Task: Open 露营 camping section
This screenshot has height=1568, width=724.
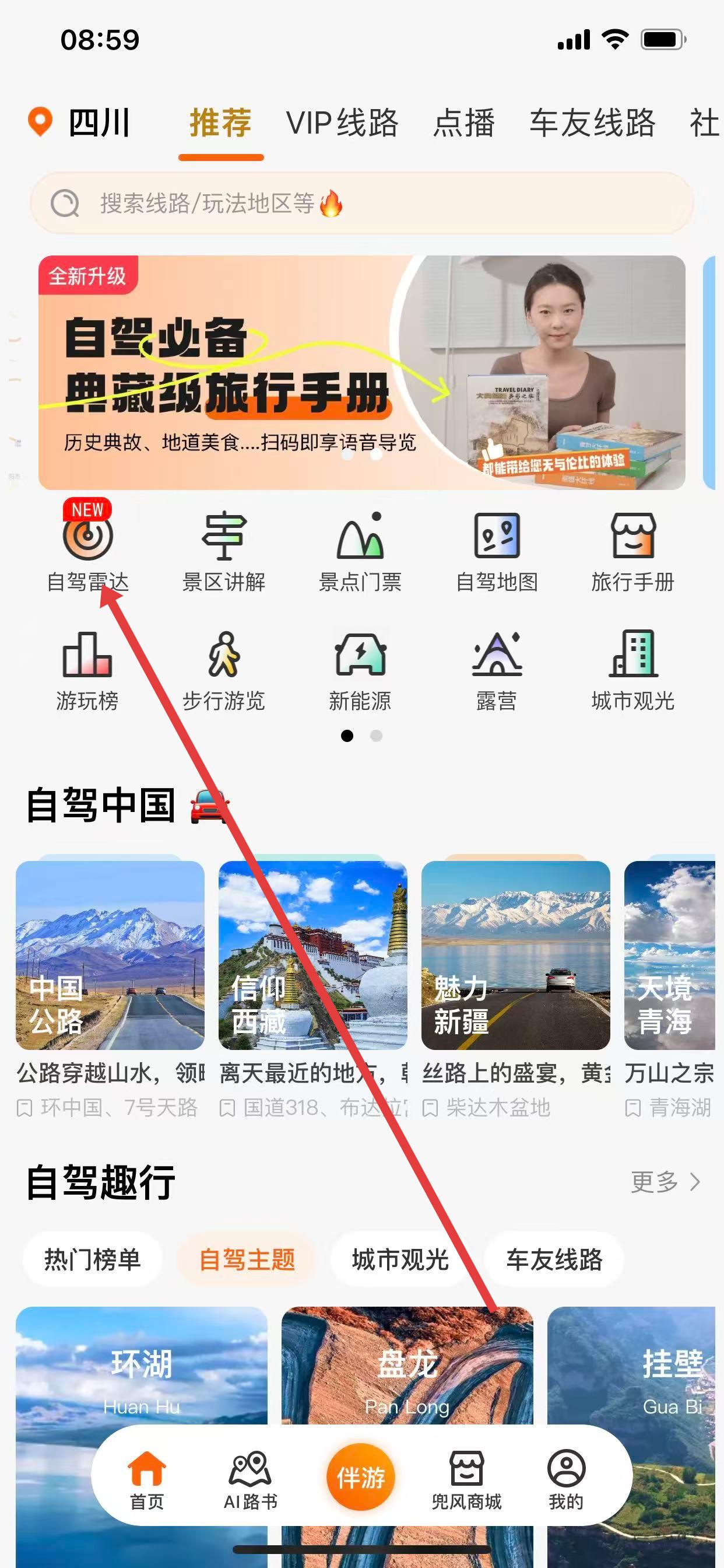Action: tap(497, 670)
